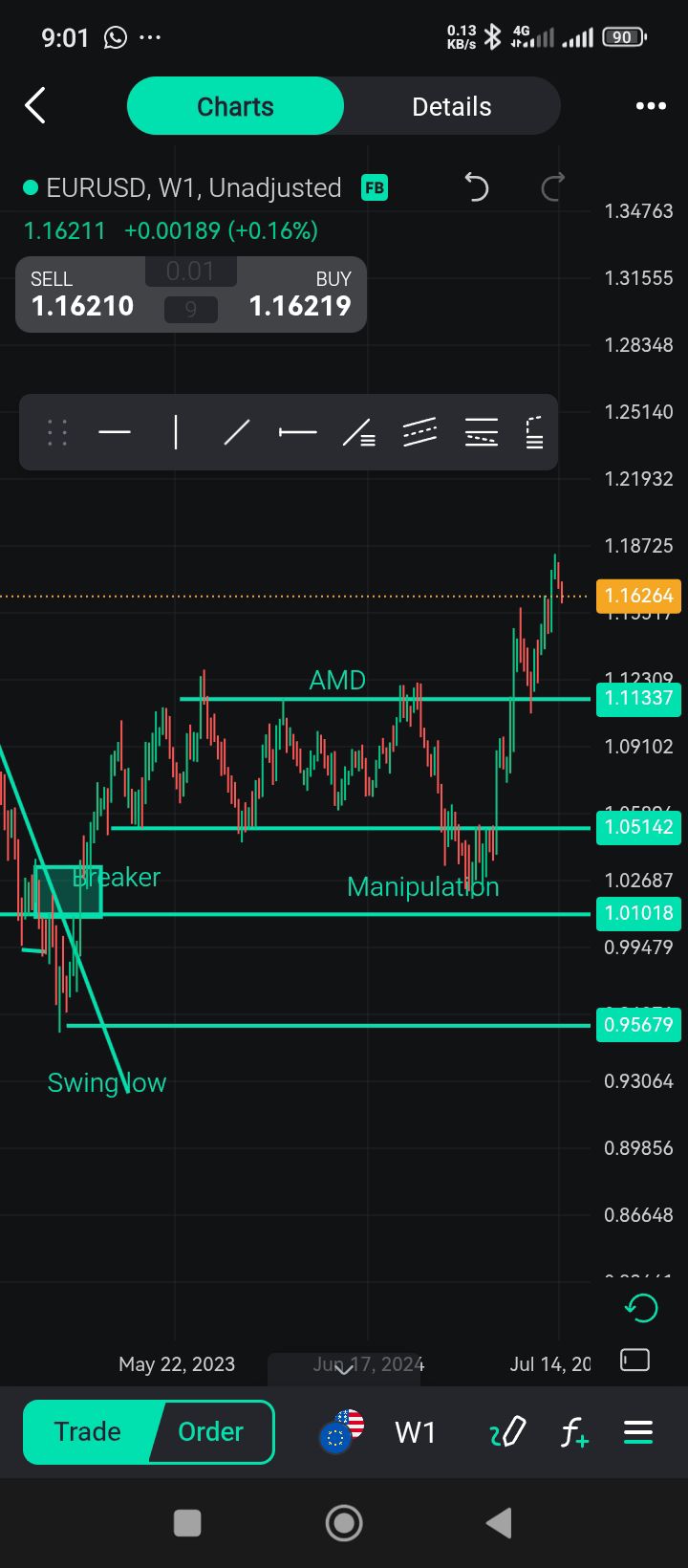The image size is (688, 1568).
Task: Open the three-dot overflow menu
Action: 651,106
